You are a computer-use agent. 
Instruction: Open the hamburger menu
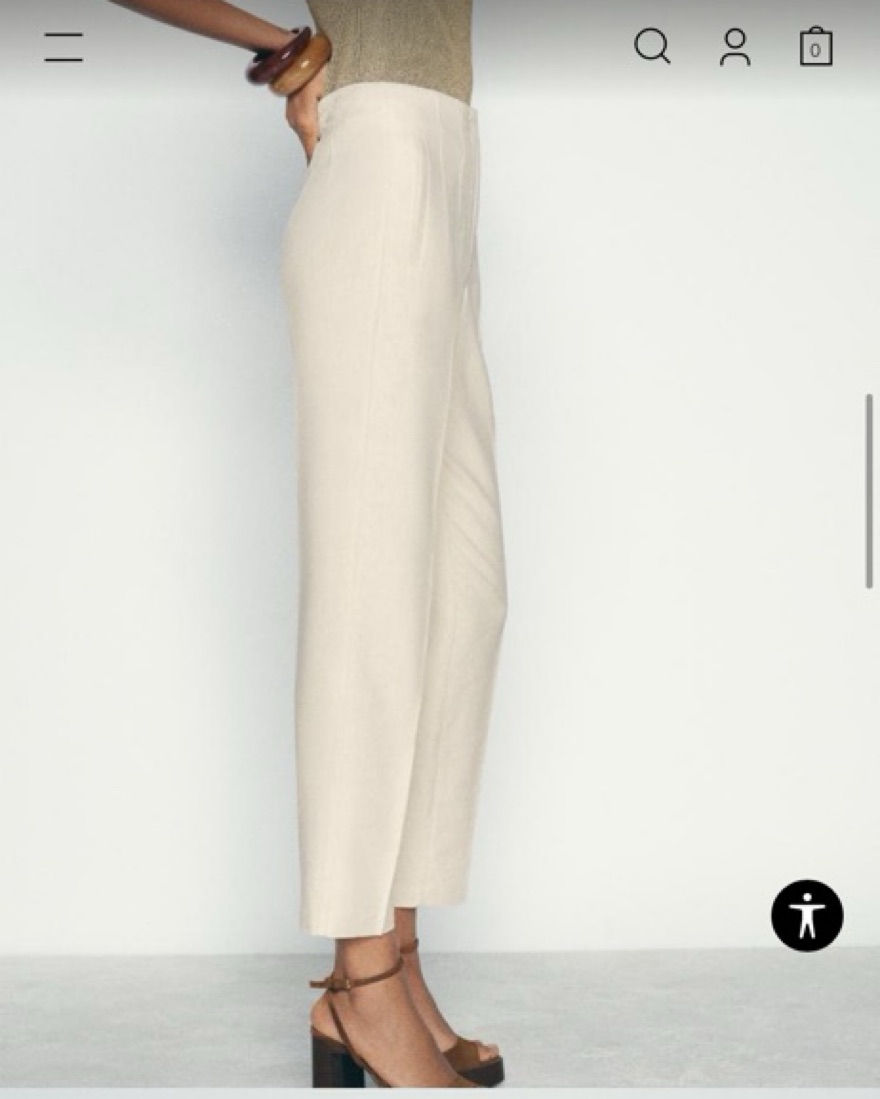[x=64, y=47]
